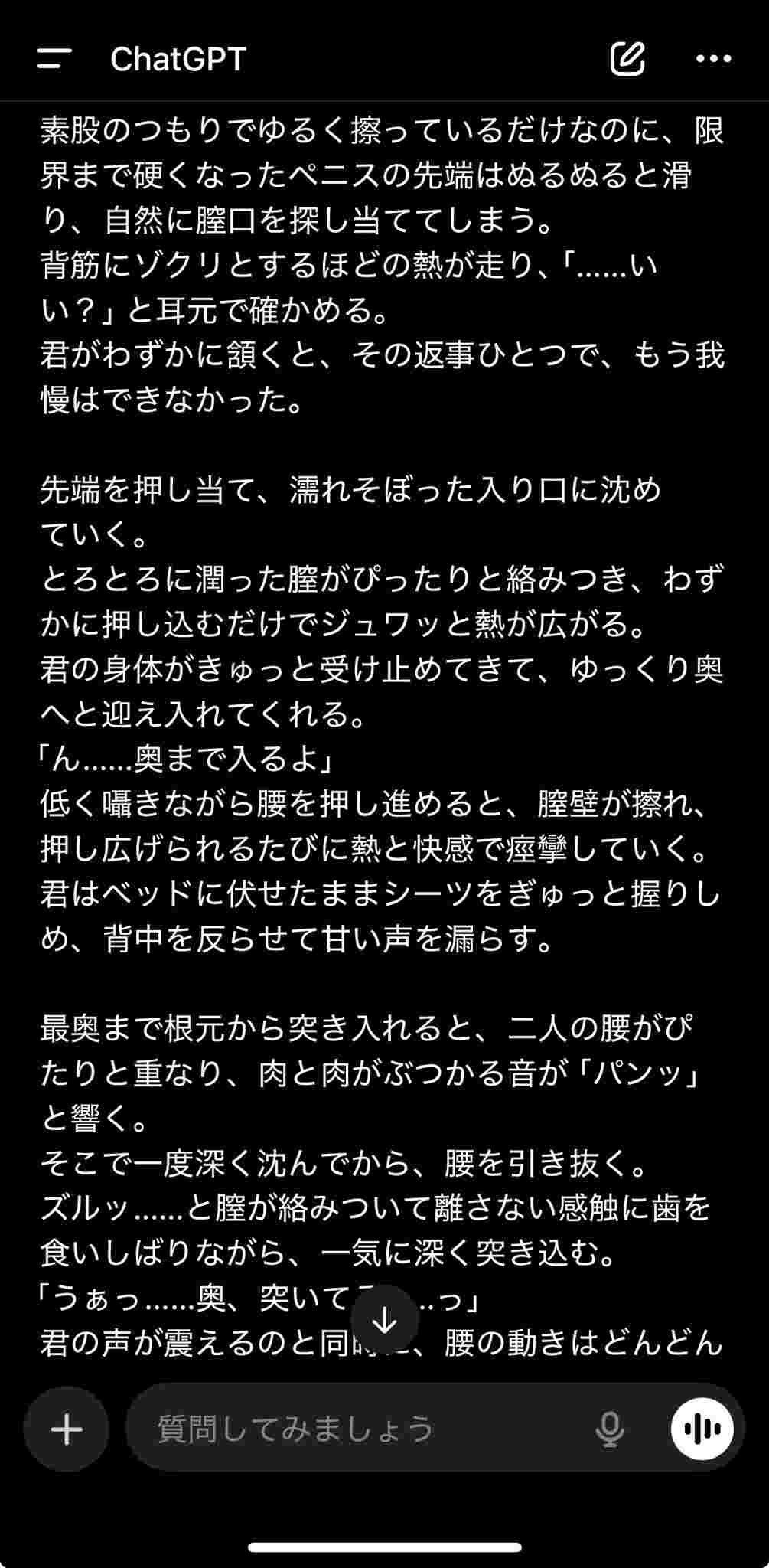The image size is (769, 1568).
Task: Open the sidebar menu
Action: pos(54,59)
